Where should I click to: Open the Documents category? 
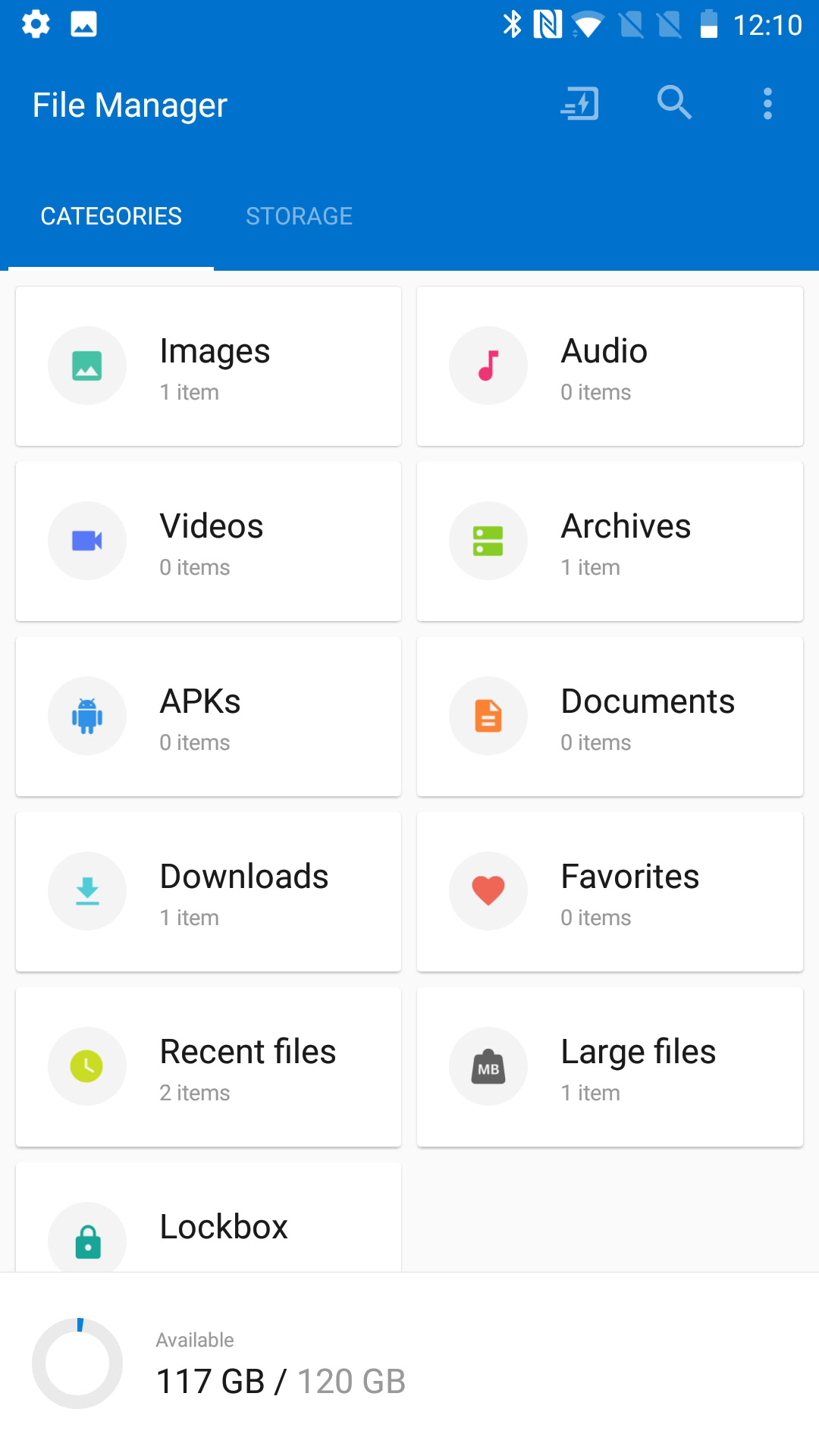click(x=610, y=717)
